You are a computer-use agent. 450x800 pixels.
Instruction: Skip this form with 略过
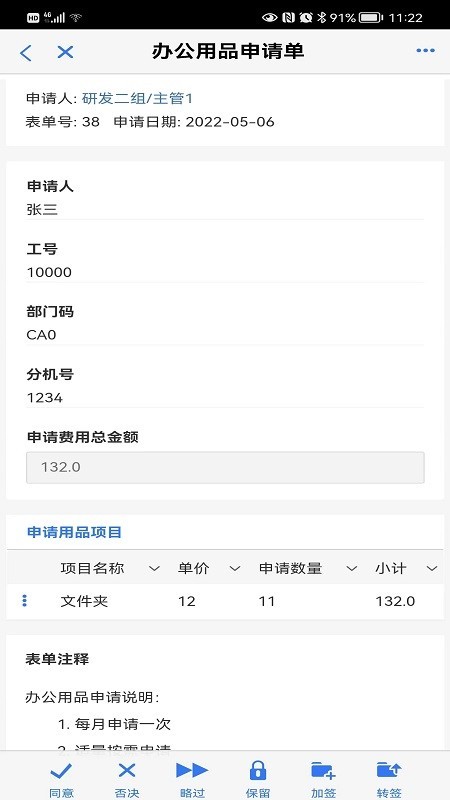(x=192, y=779)
